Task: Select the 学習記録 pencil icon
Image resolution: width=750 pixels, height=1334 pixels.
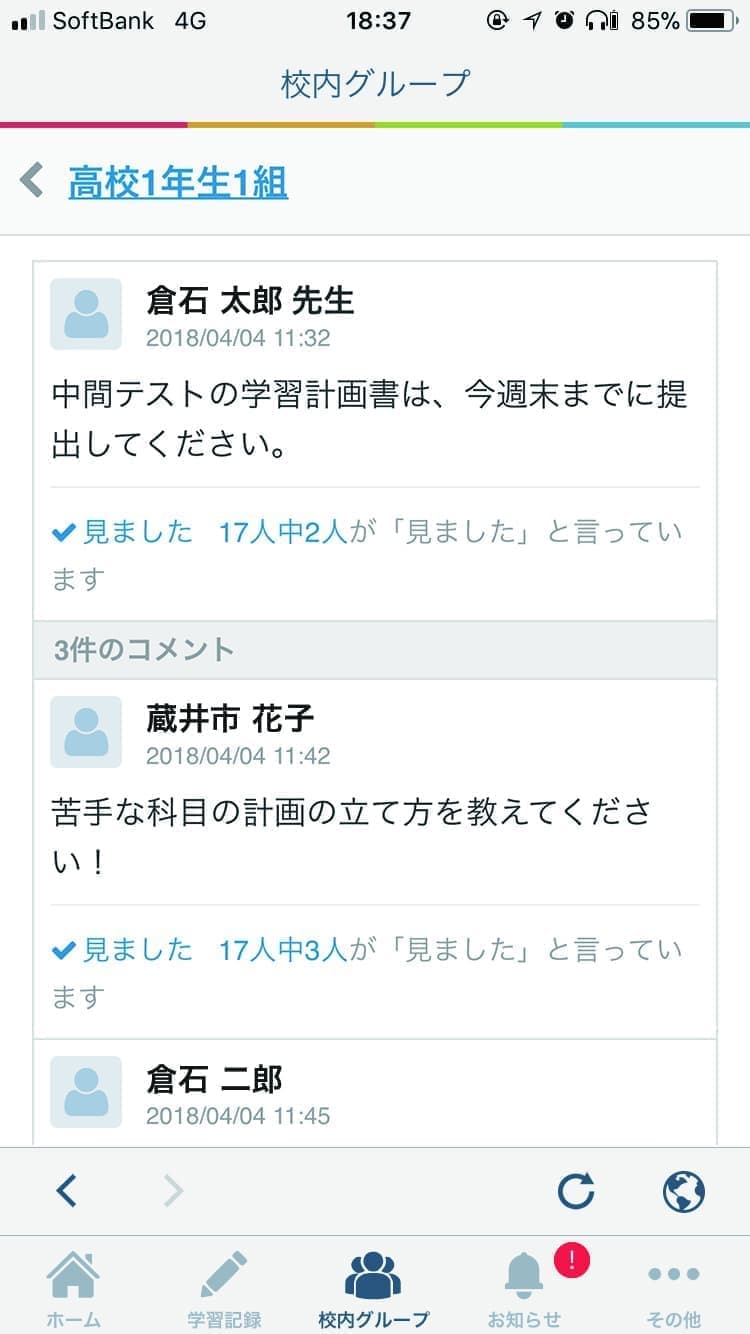Action: [x=224, y=1276]
